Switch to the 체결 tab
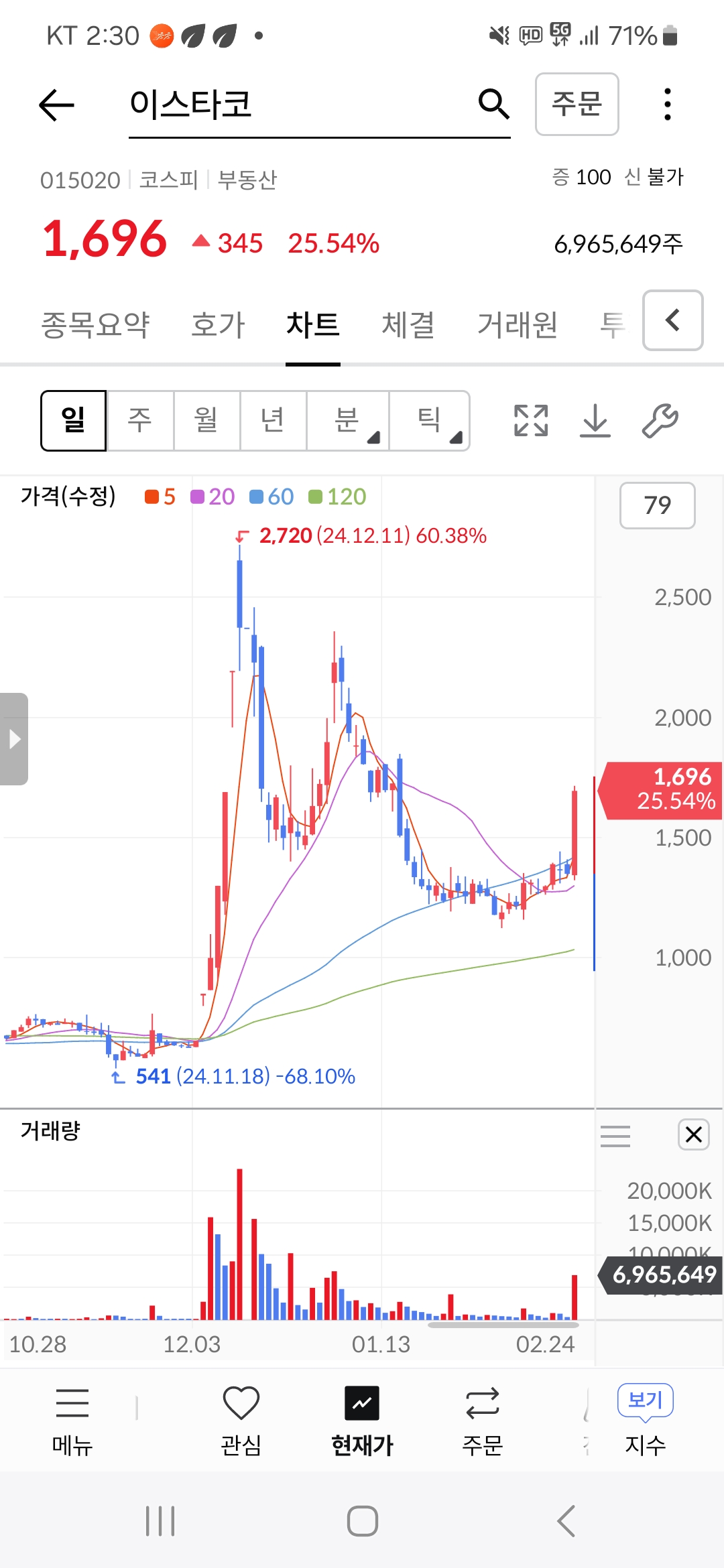 click(x=408, y=325)
